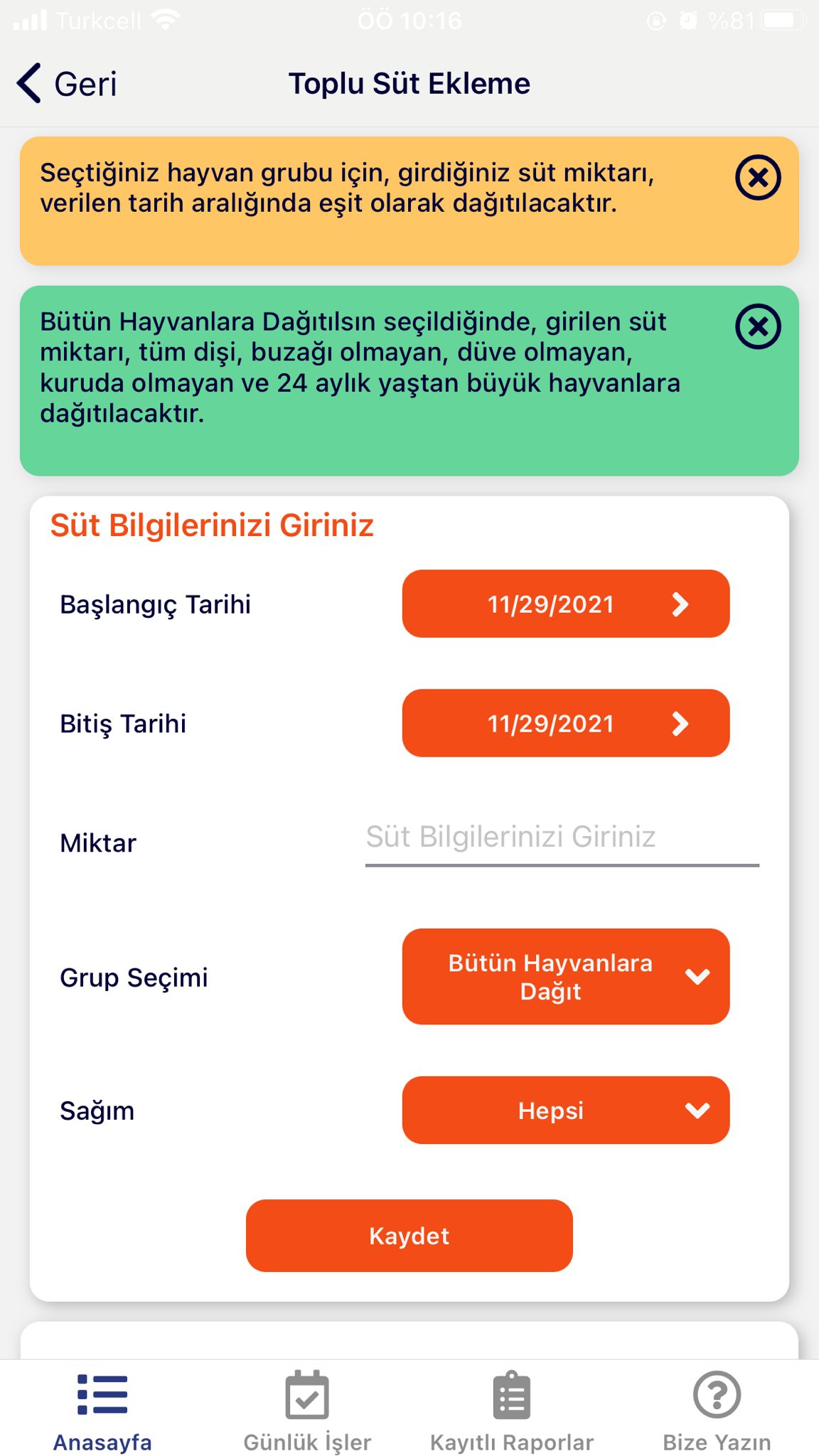Expand the Grup Seçimi dropdown
819x1456 pixels.
pos(566,976)
